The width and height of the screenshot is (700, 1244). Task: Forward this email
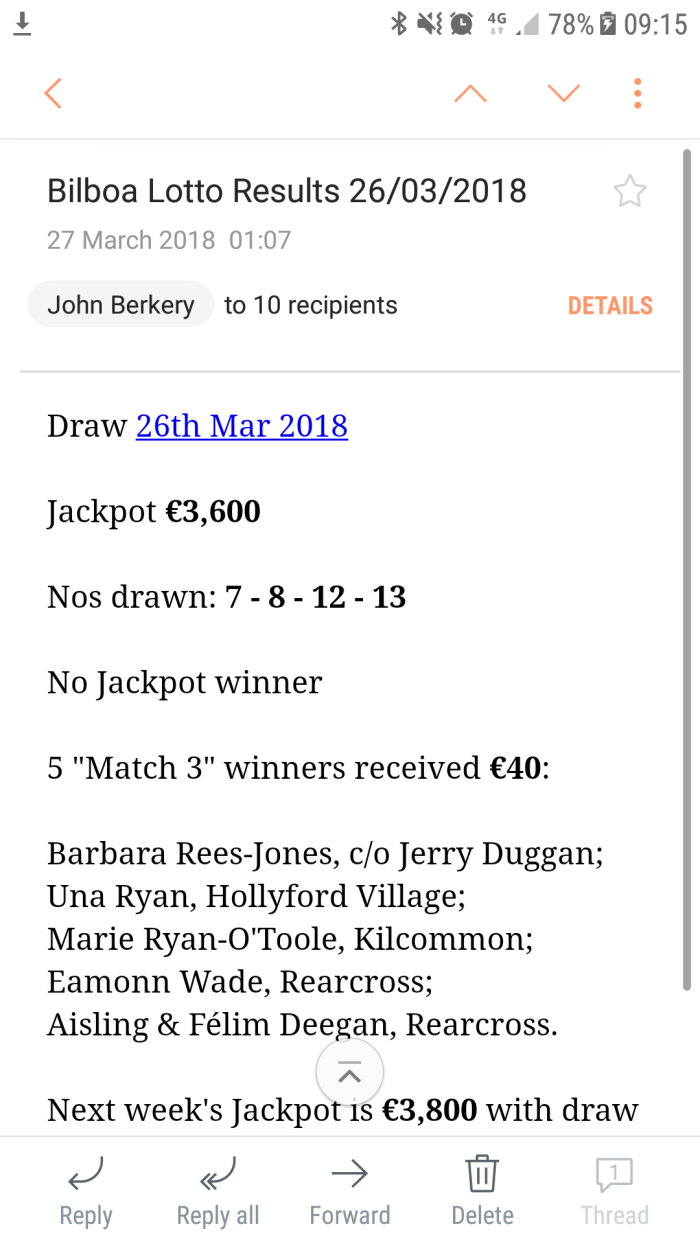click(349, 1191)
